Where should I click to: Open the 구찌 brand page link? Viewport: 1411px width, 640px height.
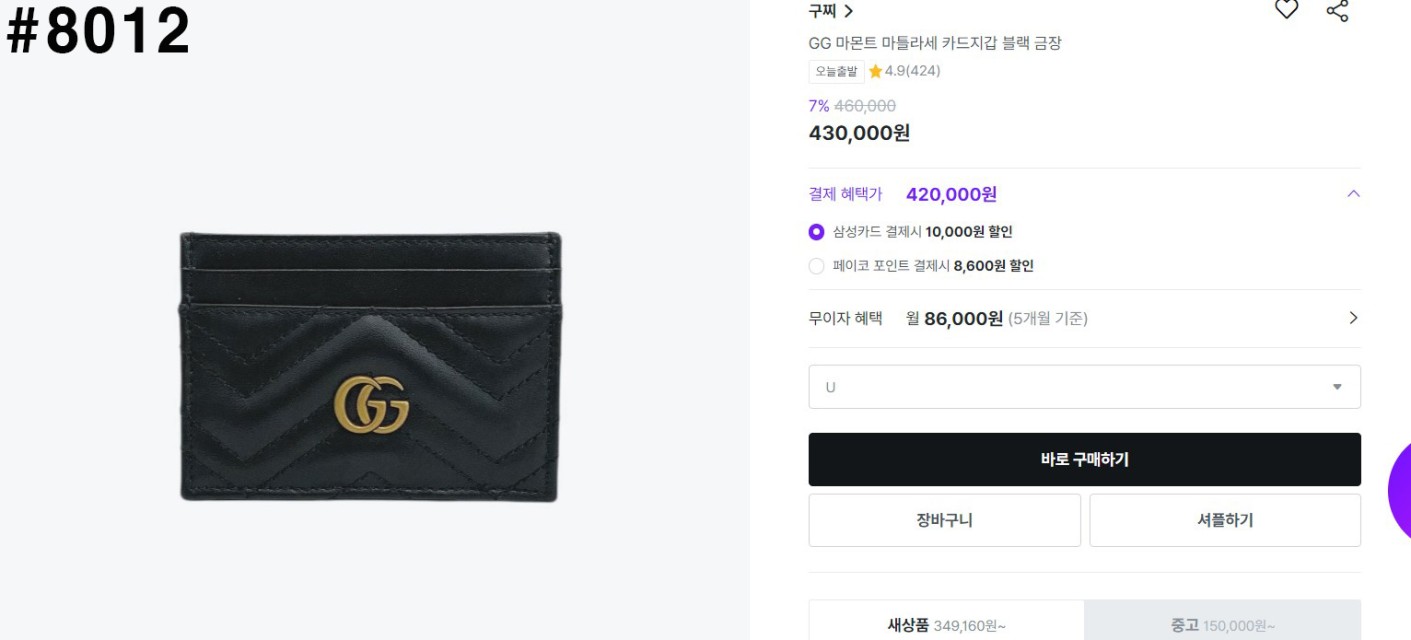click(830, 11)
